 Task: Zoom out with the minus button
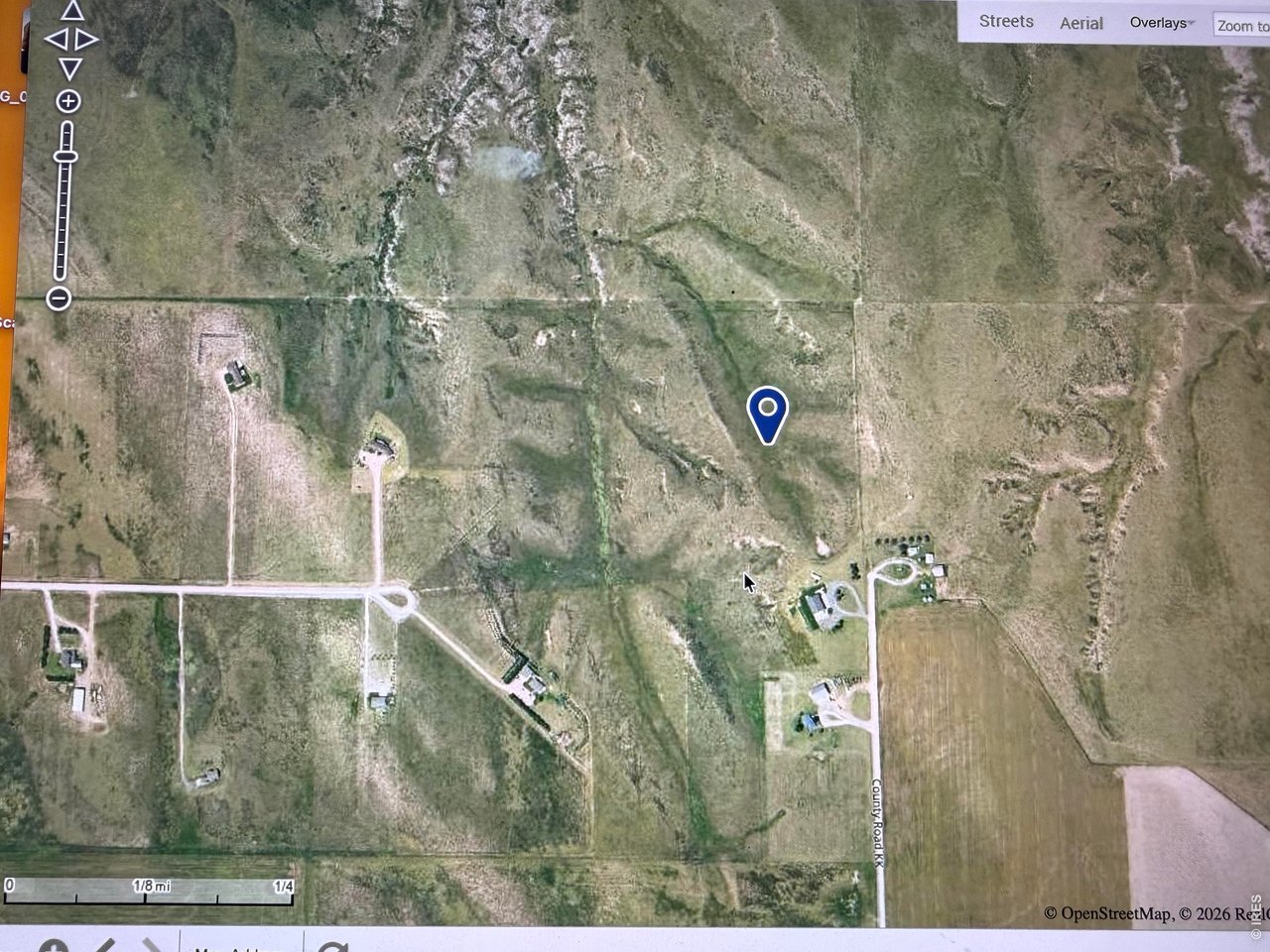click(60, 297)
